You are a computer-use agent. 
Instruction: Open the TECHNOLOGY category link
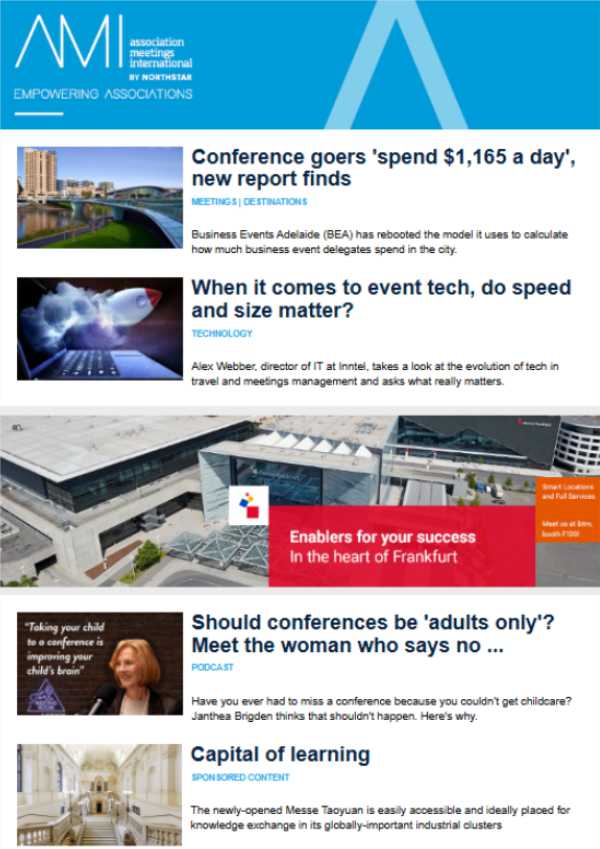(x=222, y=334)
